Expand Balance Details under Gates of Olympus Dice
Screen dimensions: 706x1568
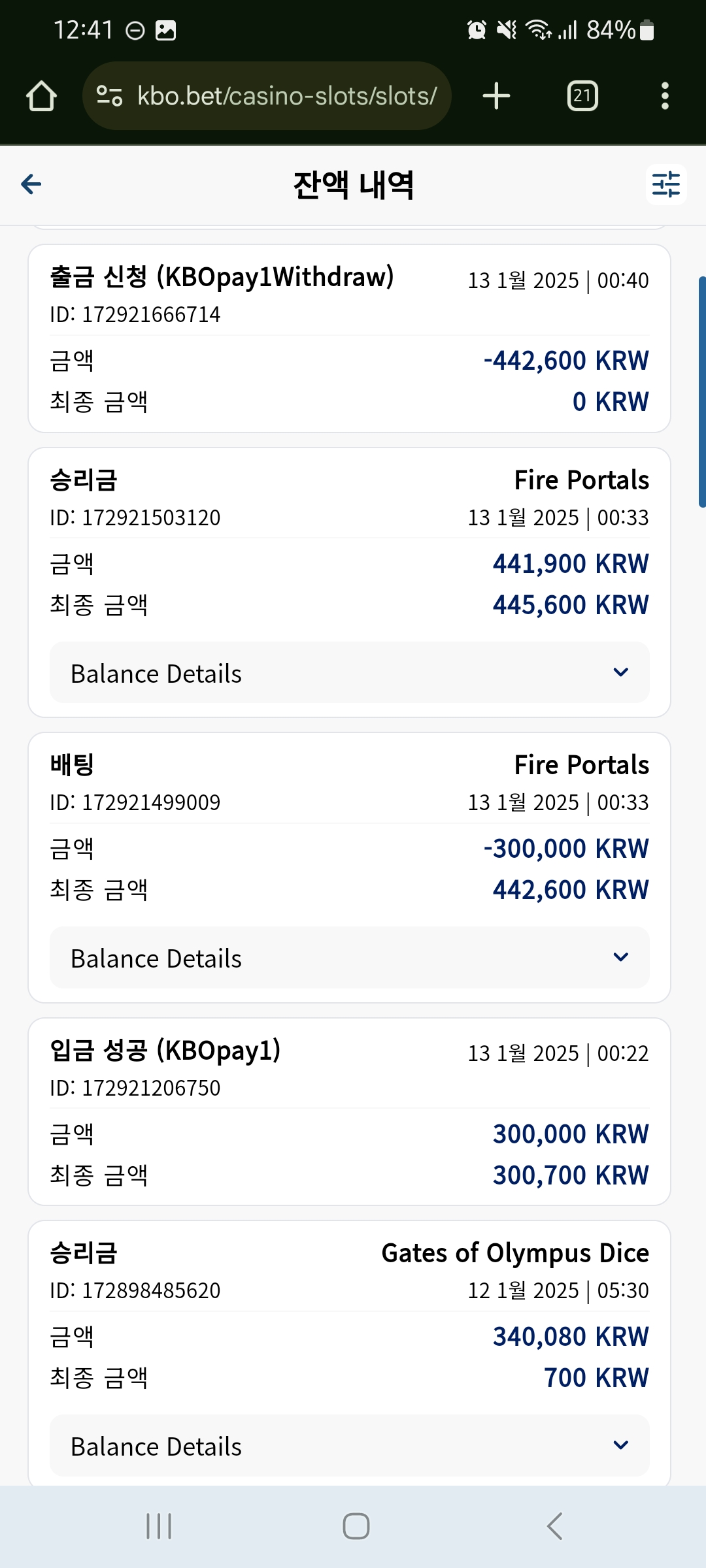click(x=350, y=1446)
